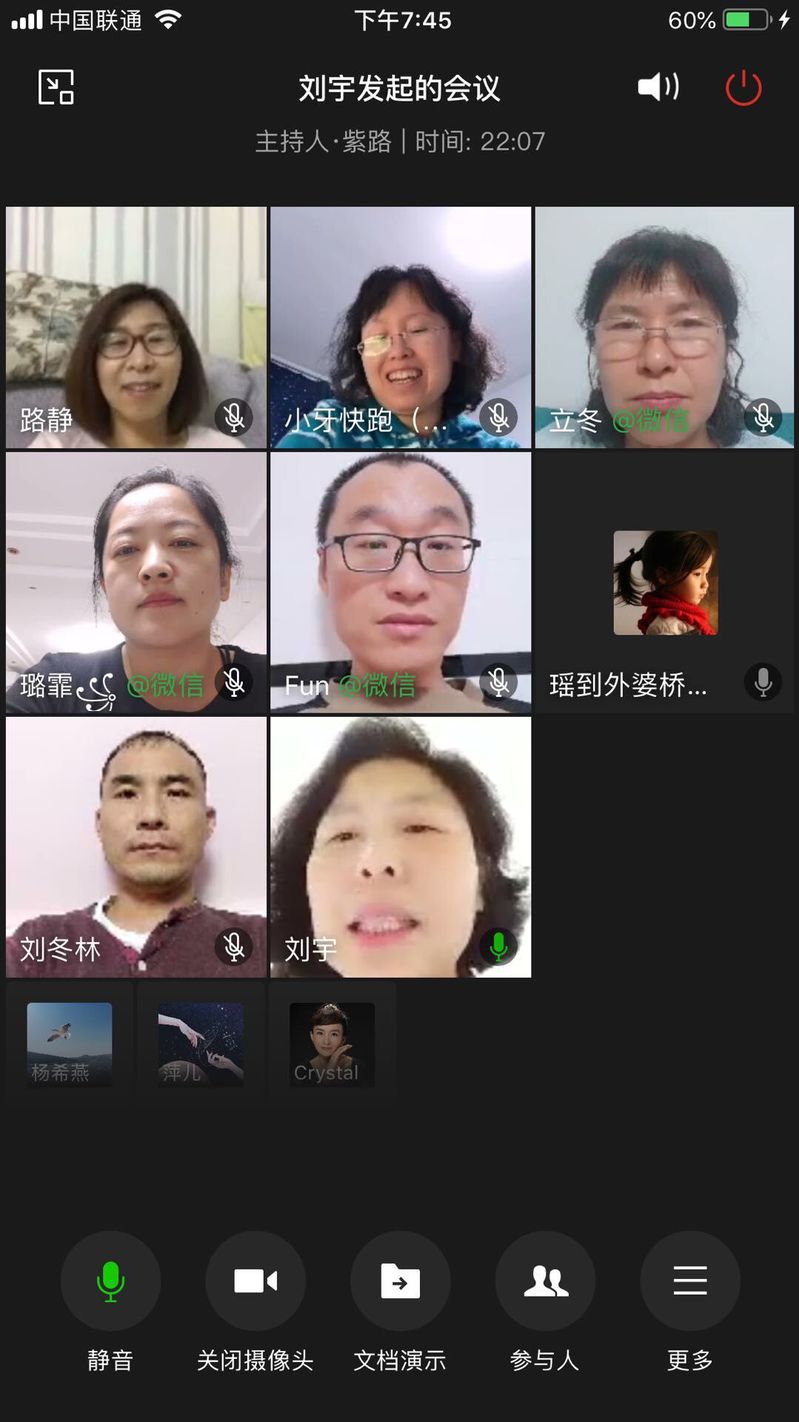799x1422 pixels.
Task: Select the 小牙快跑 video tile
Action: [x=400, y=327]
